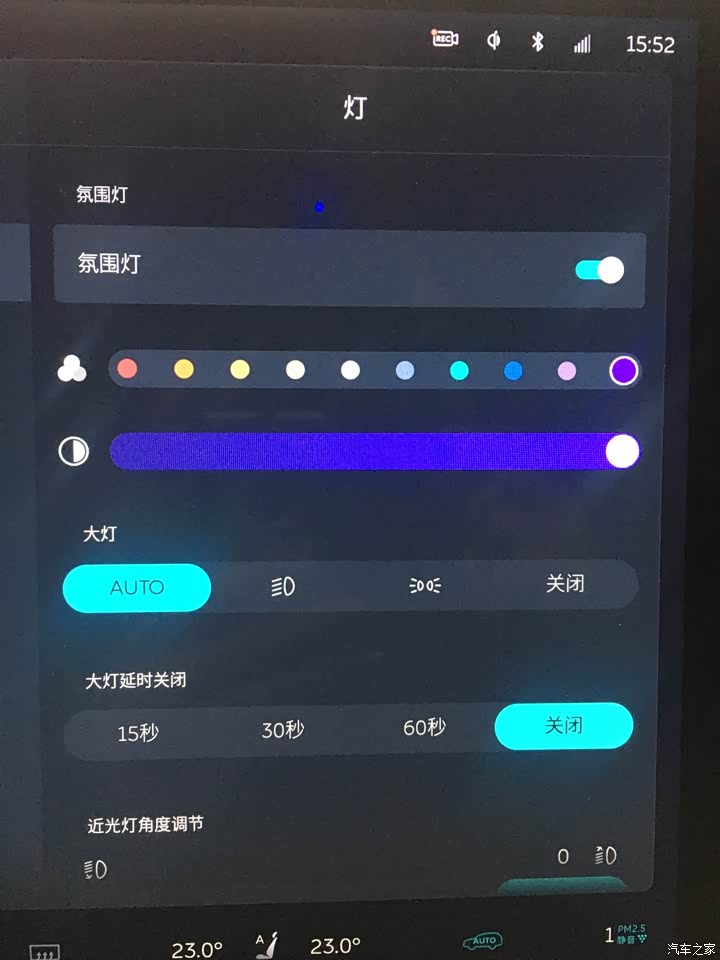Choose the cyan ambient light color

[459, 371]
